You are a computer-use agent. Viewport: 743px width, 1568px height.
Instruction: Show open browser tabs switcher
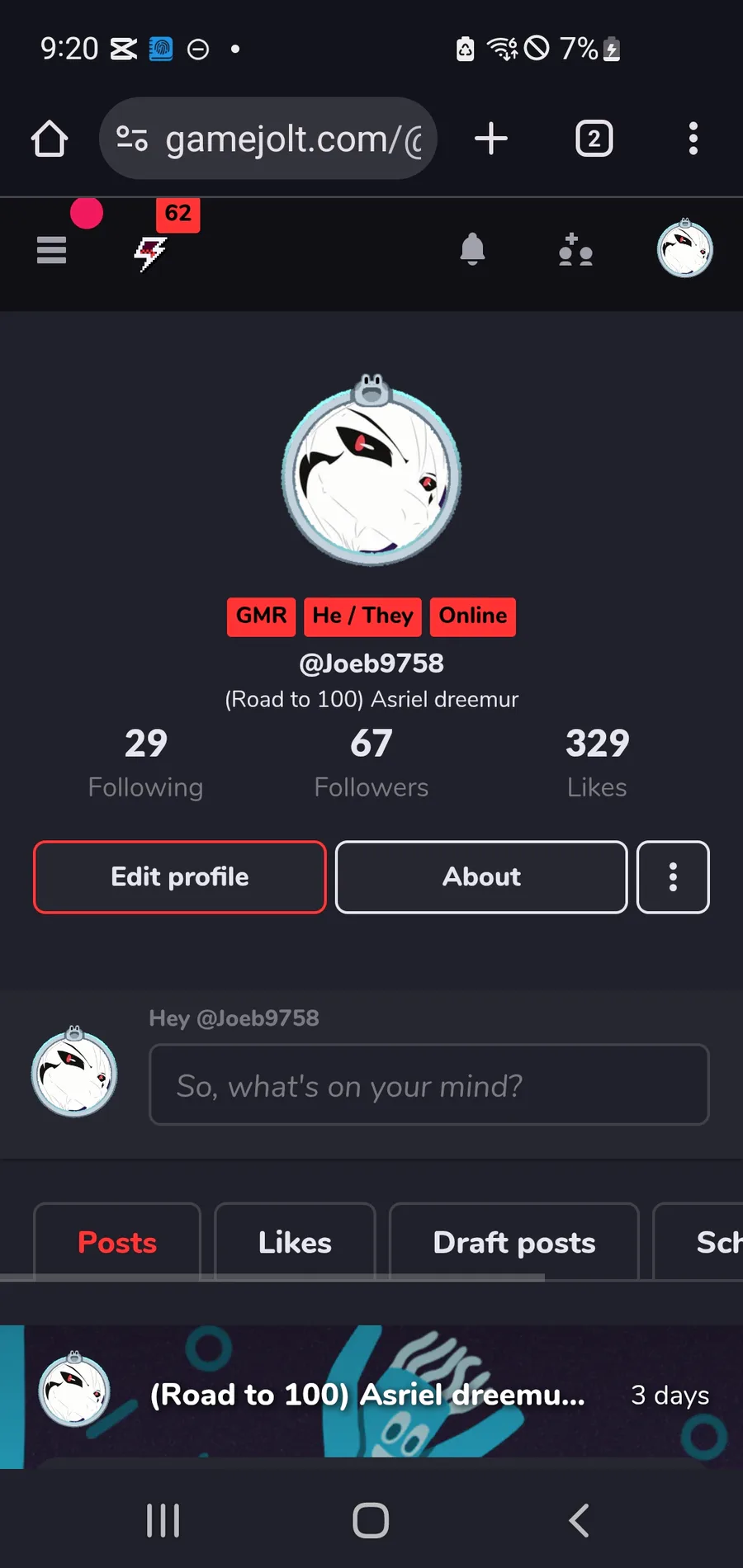[594, 139]
